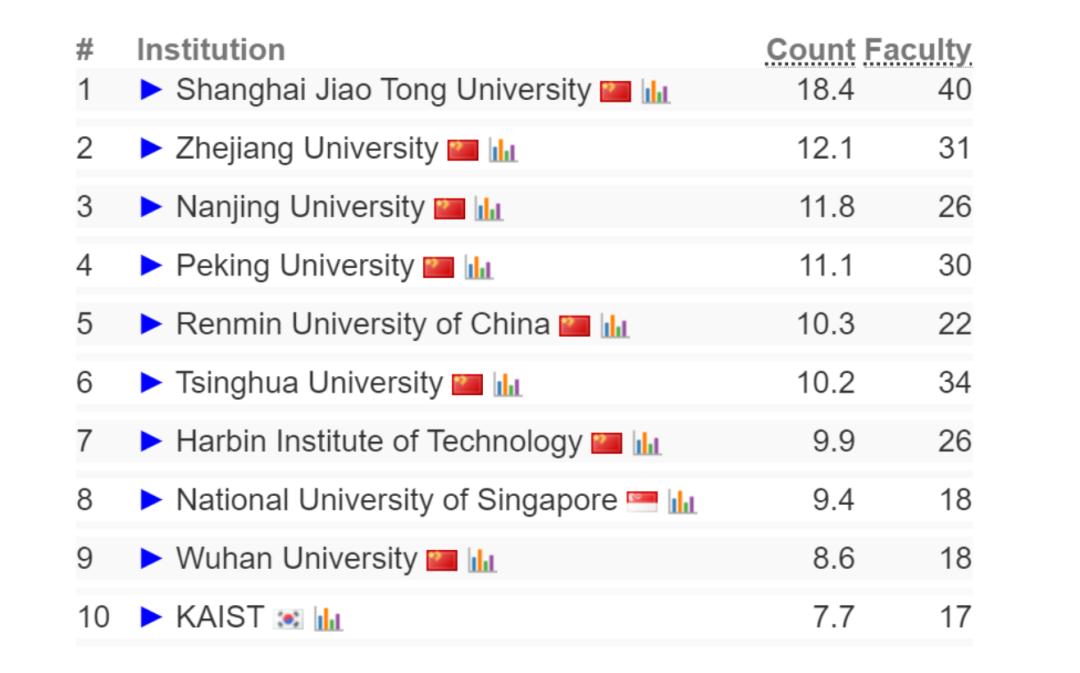Open the KAIST chart icon
Screen dimensions: 1080x673
point(328,619)
